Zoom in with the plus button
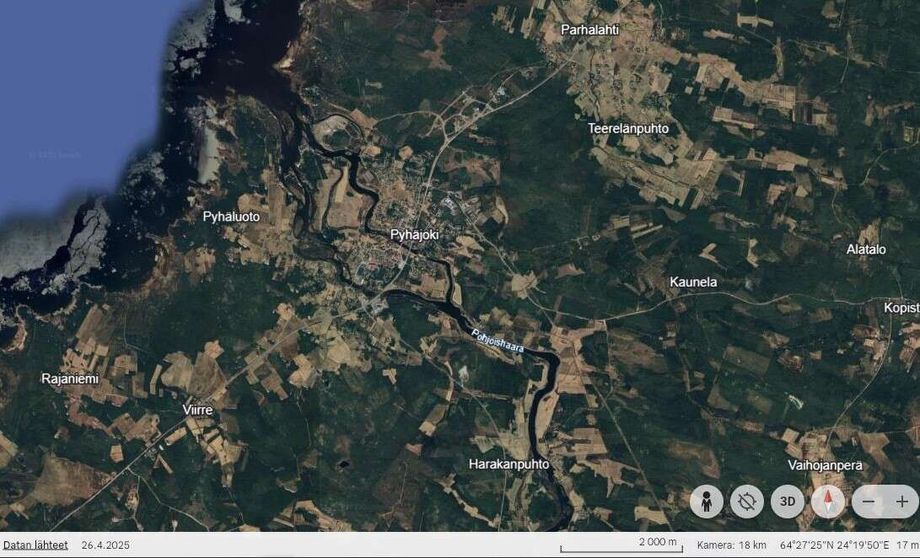 [902, 501]
